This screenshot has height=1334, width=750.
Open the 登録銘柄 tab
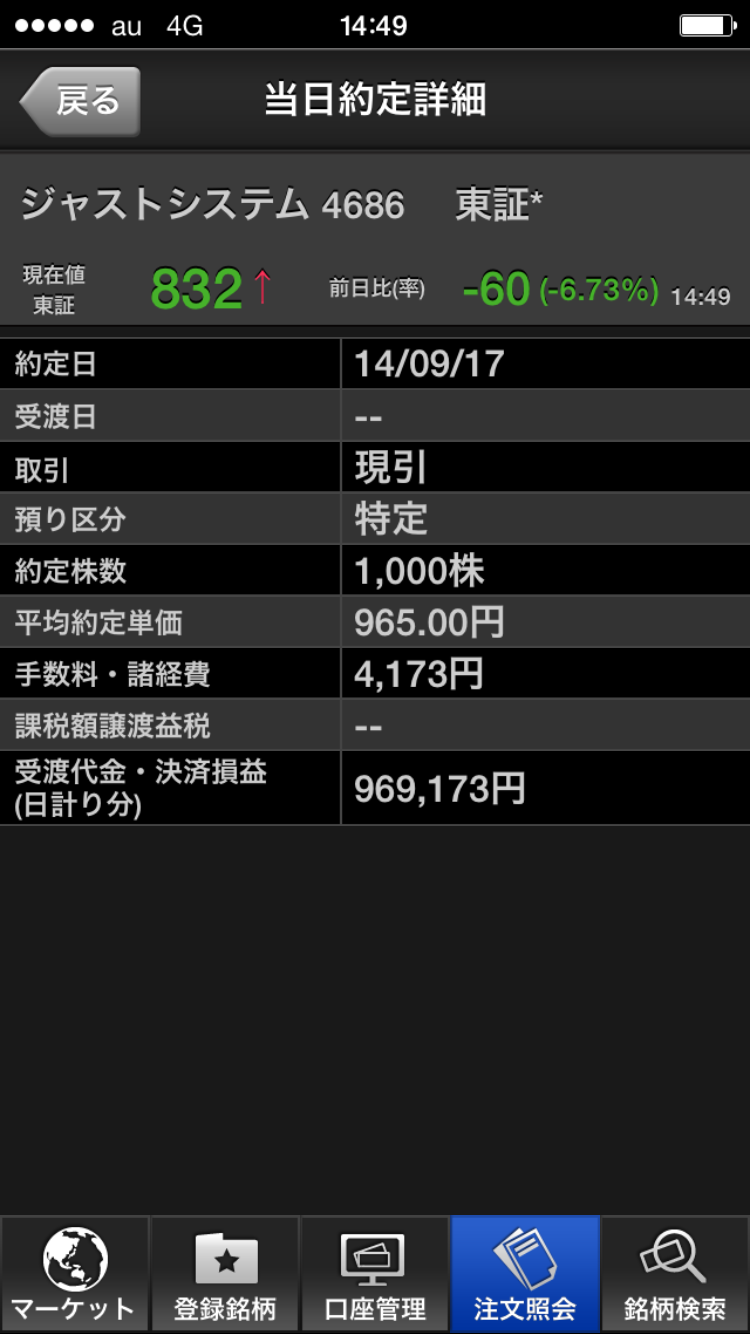[x=225, y=1274]
